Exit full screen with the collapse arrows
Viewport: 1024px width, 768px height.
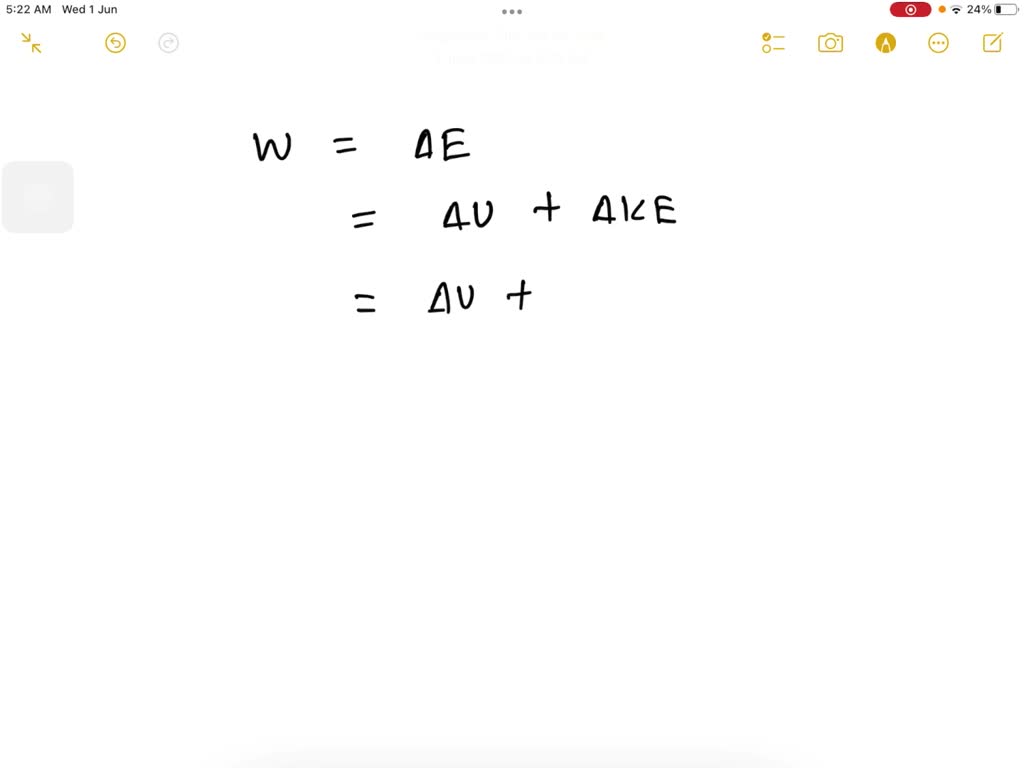[x=31, y=43]
